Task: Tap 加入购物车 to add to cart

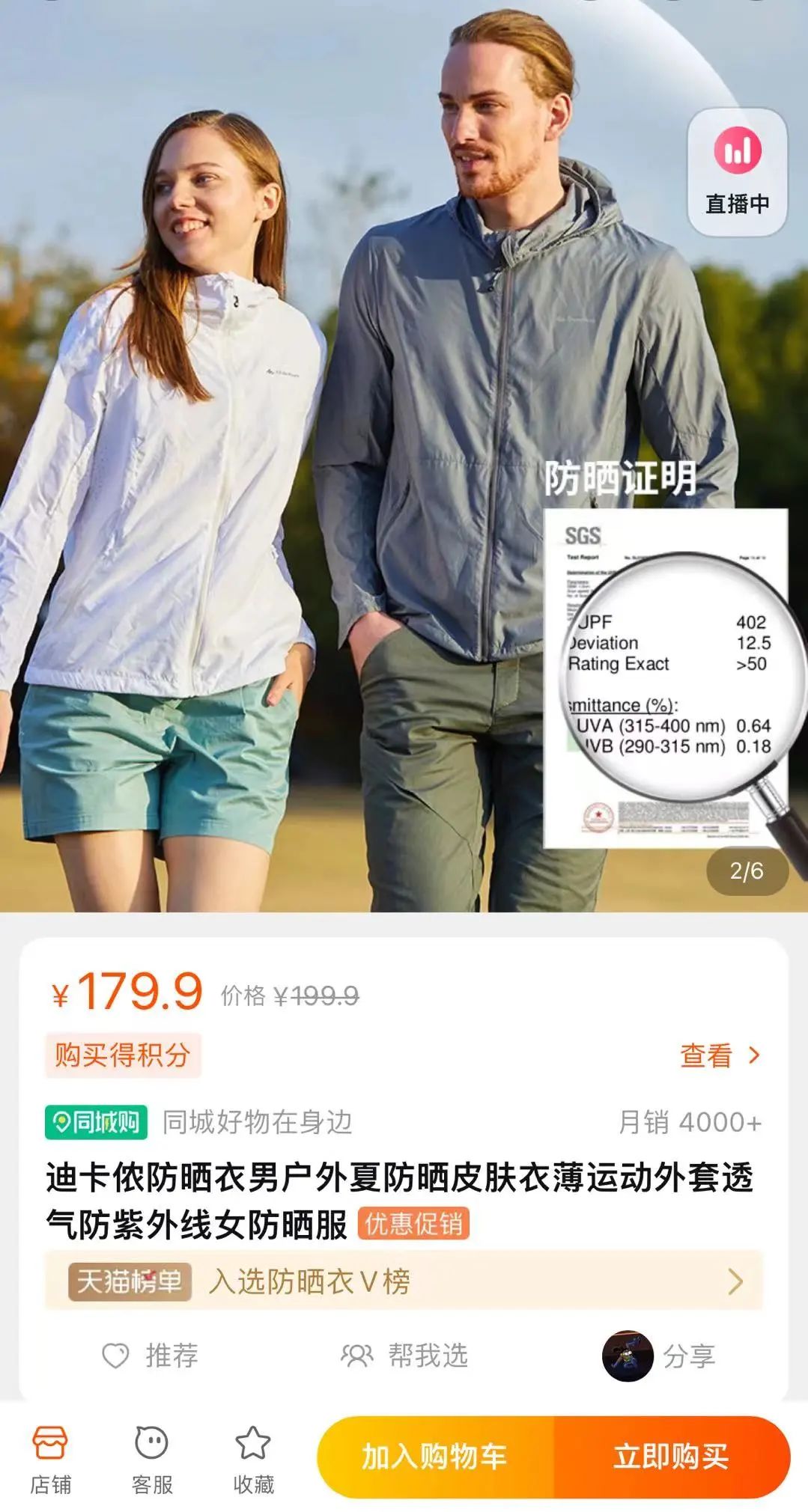Action: tap(435, 1457)
